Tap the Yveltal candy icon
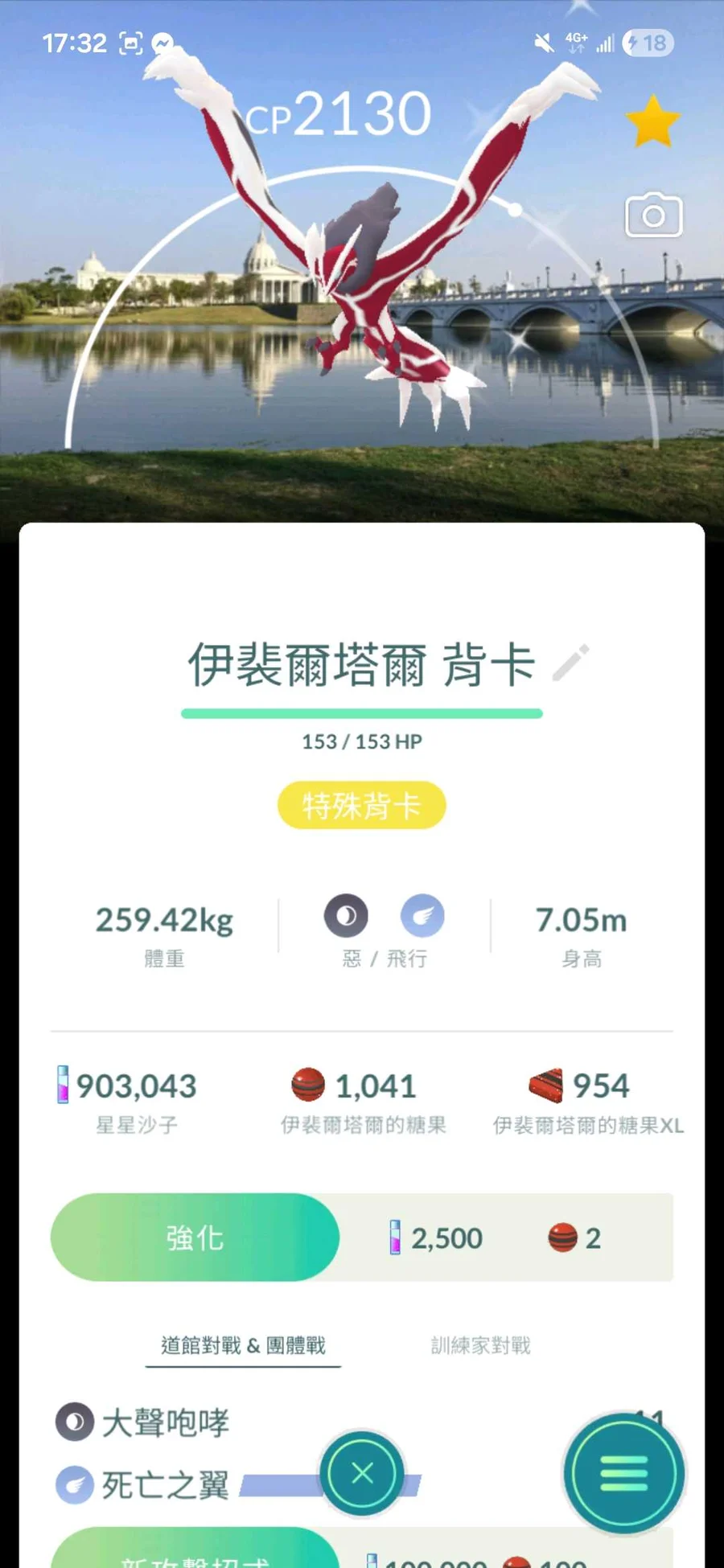The height and width of the screenshot is (1568, 724). tap(308, 1083)
